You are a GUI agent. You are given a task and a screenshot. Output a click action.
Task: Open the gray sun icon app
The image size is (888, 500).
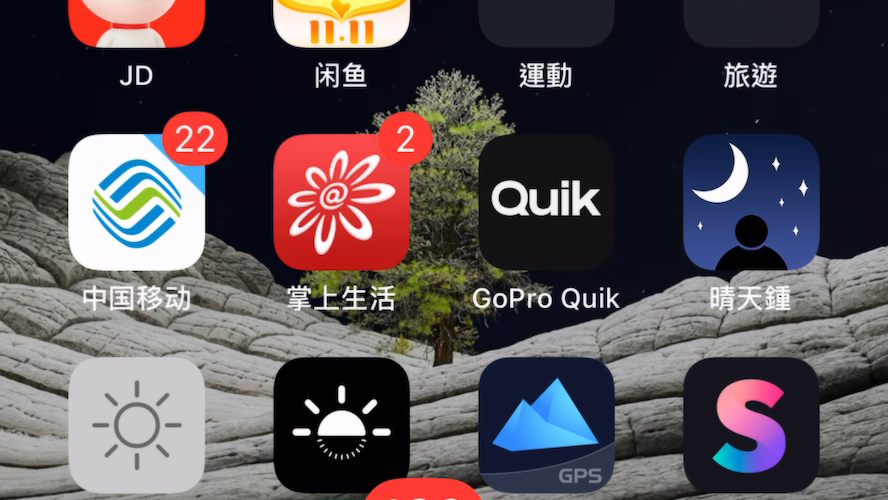tap(137, 425)
